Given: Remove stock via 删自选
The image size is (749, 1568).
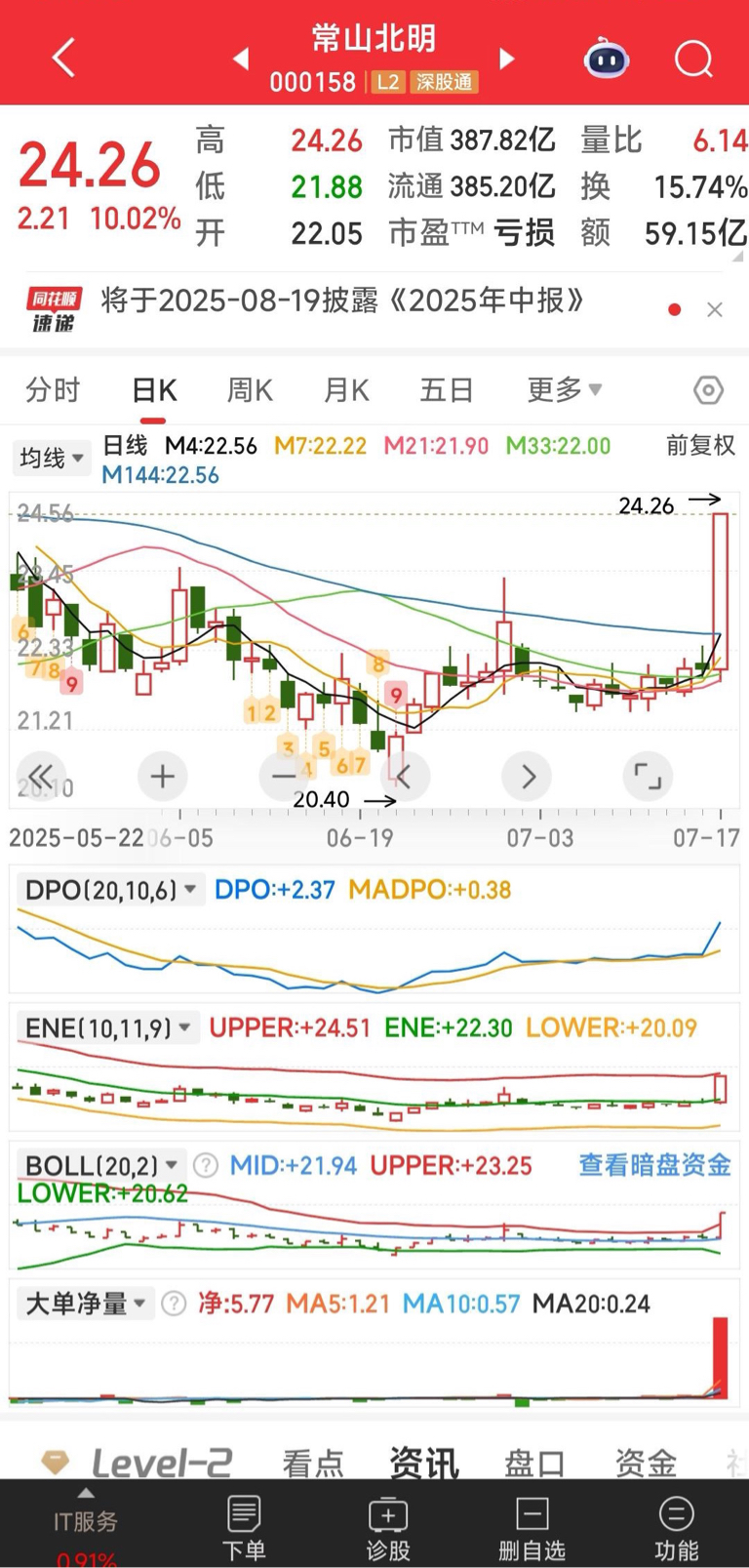Looking at the screenshot, I should click(532, 1528).
